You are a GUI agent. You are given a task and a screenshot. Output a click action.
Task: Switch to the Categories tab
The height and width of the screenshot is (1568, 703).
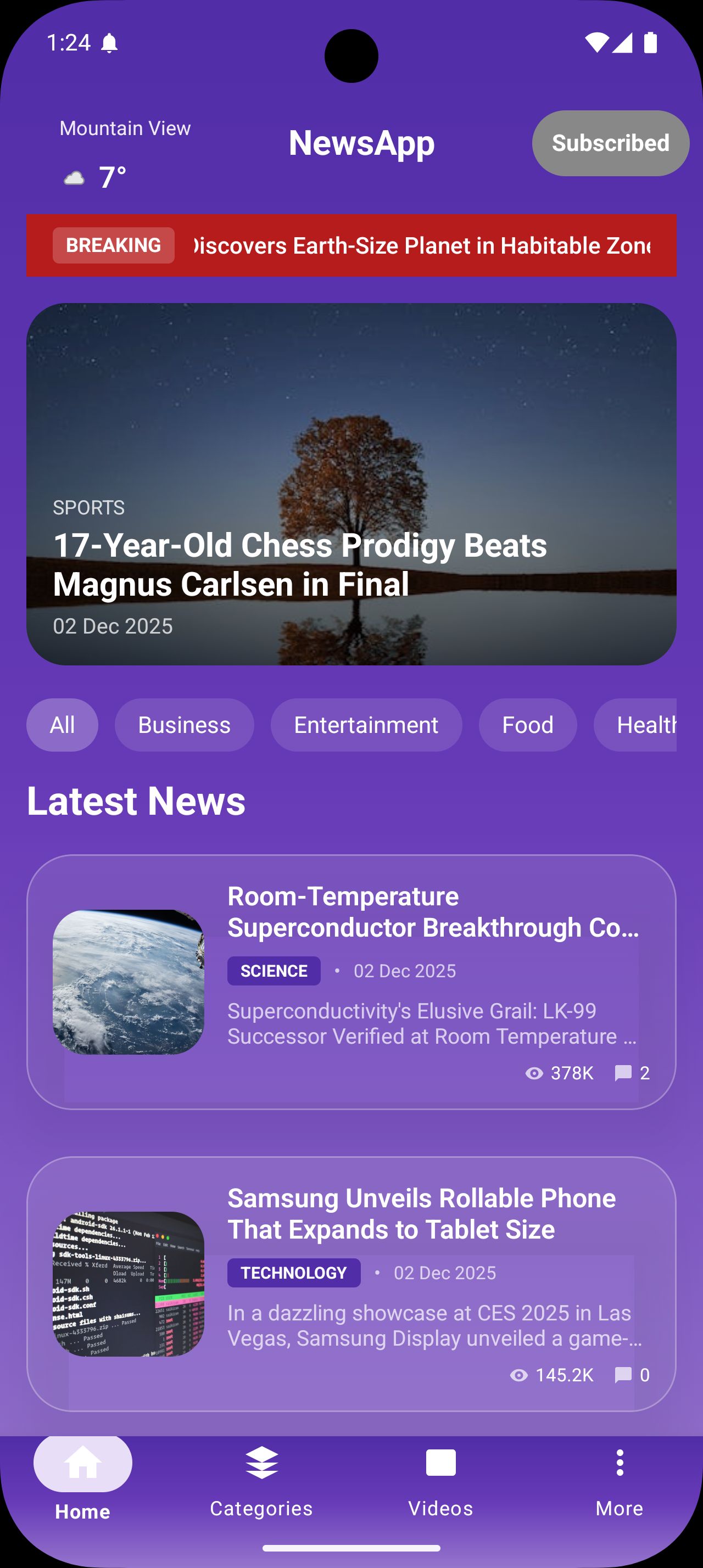(261, 1479)
